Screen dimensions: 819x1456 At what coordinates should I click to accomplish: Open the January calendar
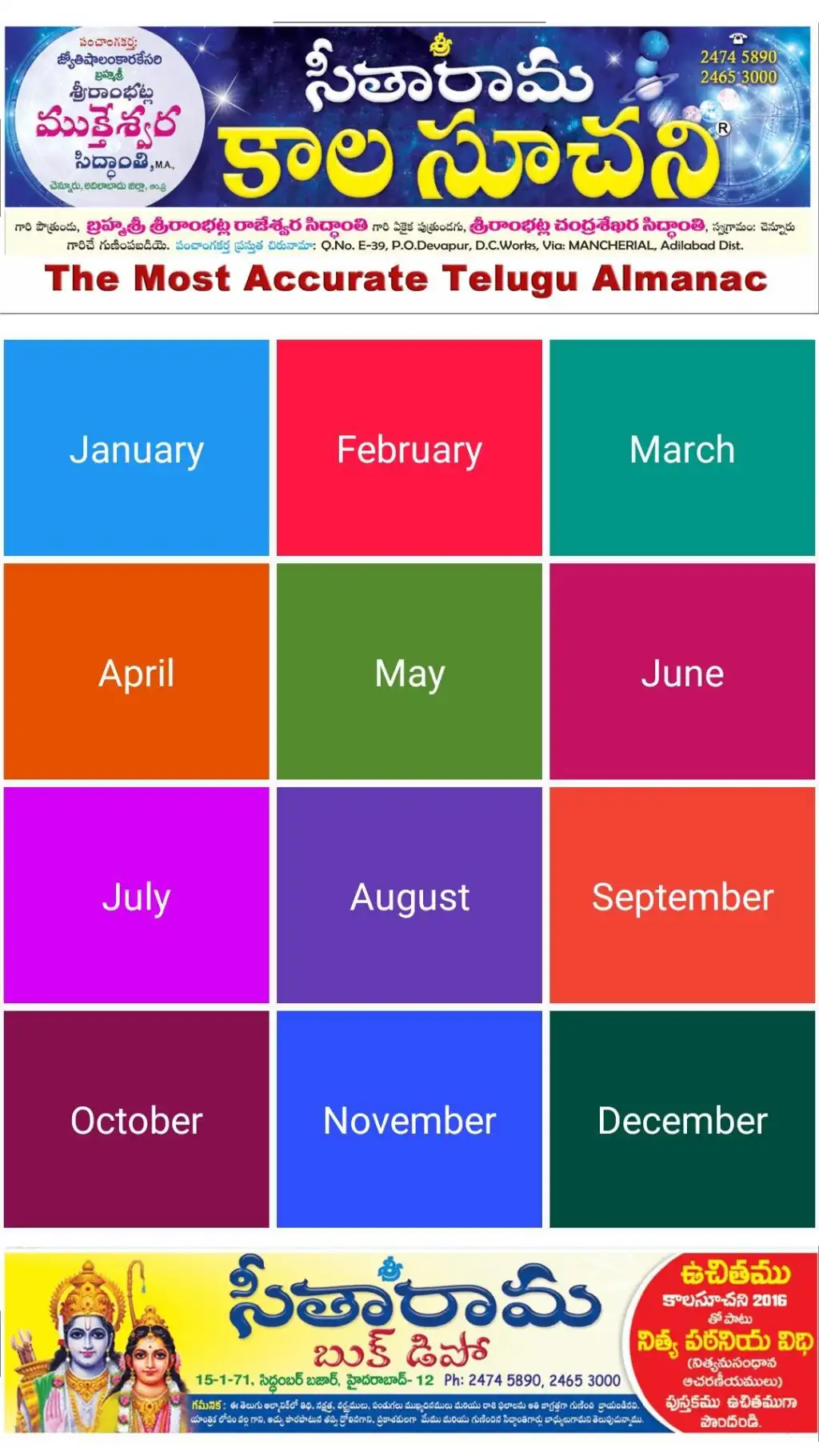pos(137,448)
